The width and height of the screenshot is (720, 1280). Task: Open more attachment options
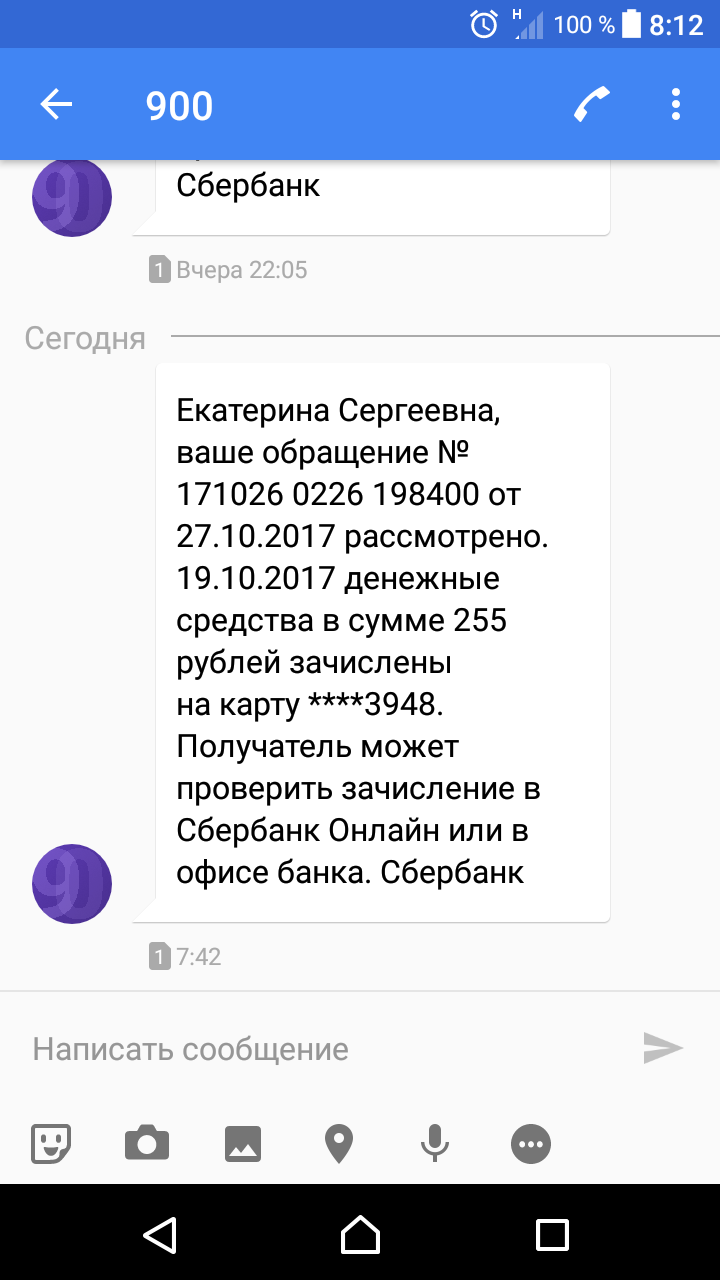pyautogui.click(x=531, y=1143)
